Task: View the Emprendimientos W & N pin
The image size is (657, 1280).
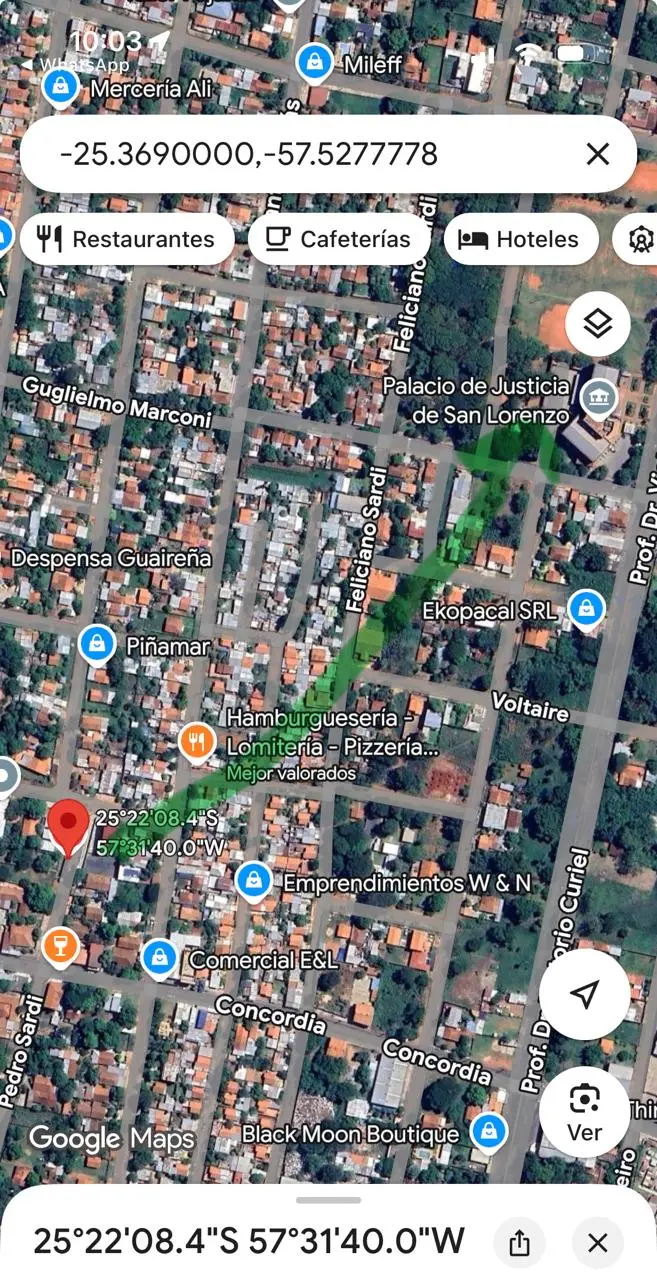Action: pyautogui.click(x=254, y=881)
